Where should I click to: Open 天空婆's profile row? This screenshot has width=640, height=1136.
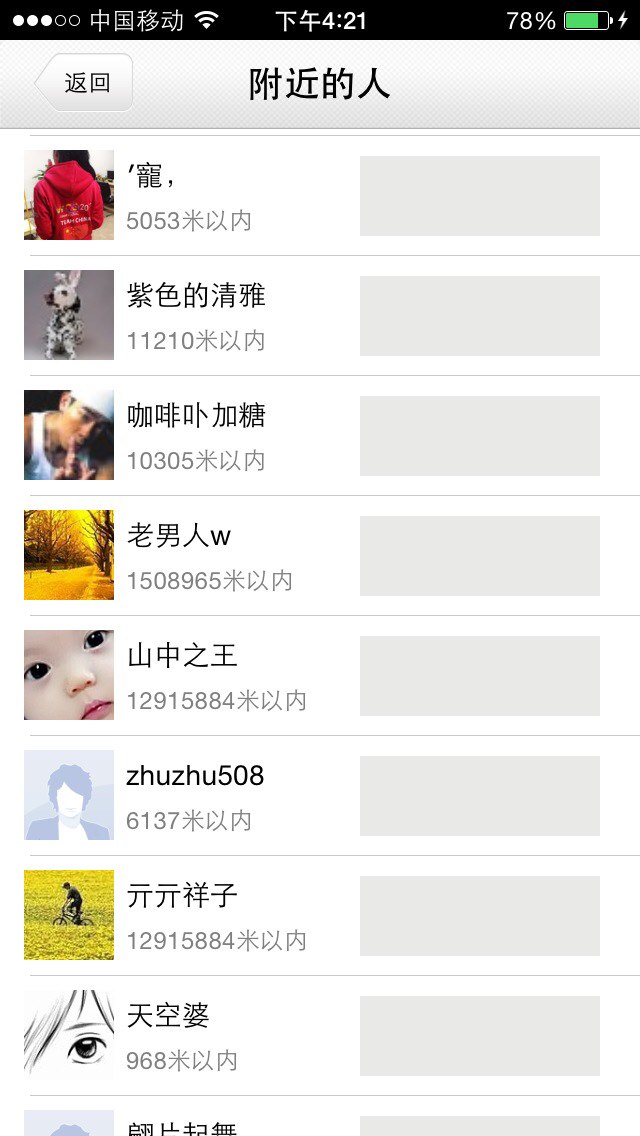coord(320,1037)
